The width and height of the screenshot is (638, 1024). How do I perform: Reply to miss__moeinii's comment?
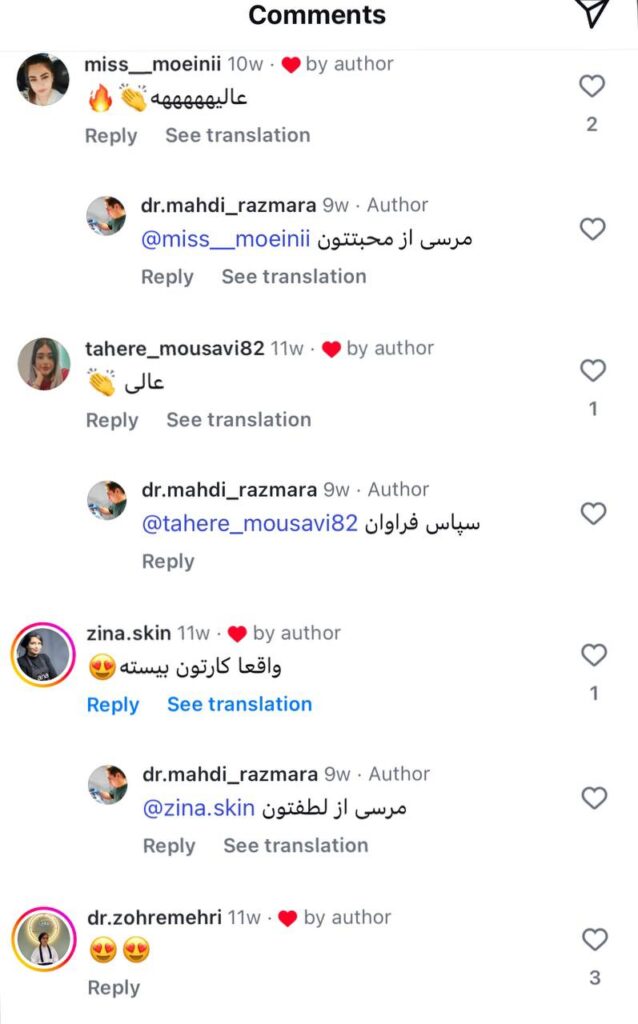point(111,136)
